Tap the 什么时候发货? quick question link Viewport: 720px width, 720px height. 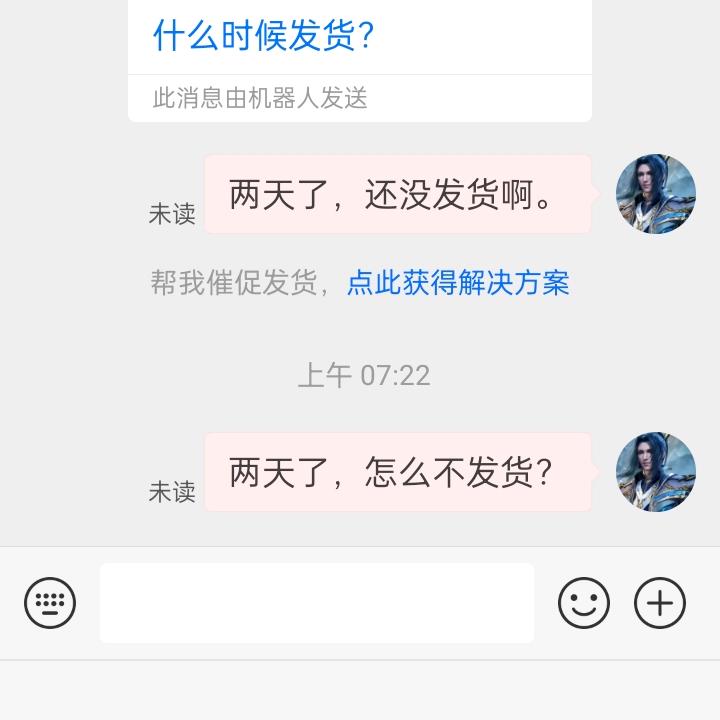pos(263,36)
